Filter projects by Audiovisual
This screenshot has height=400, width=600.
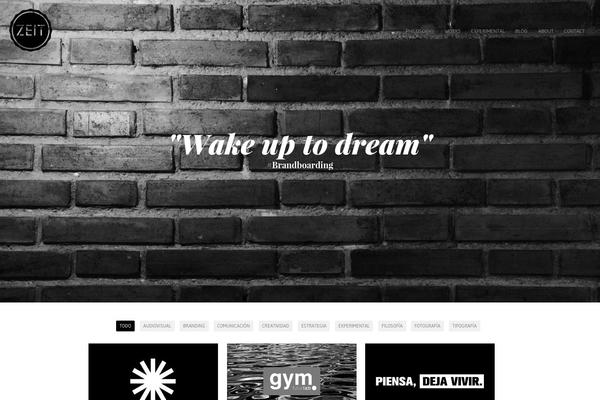[157, 326]
